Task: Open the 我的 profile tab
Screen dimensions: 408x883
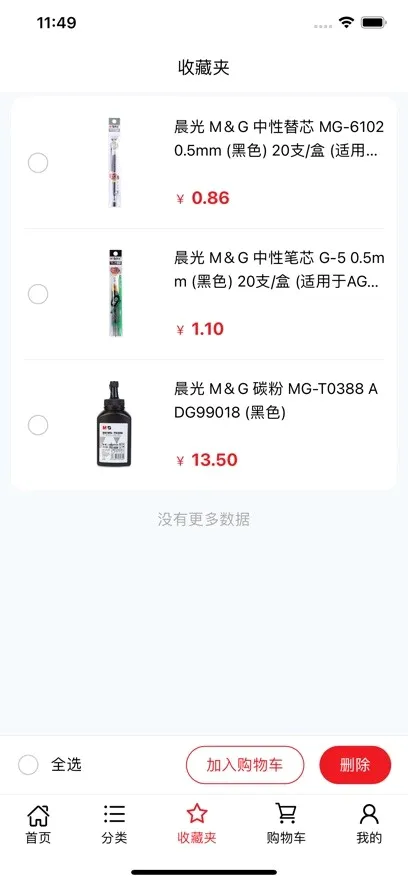Action: 369,824
